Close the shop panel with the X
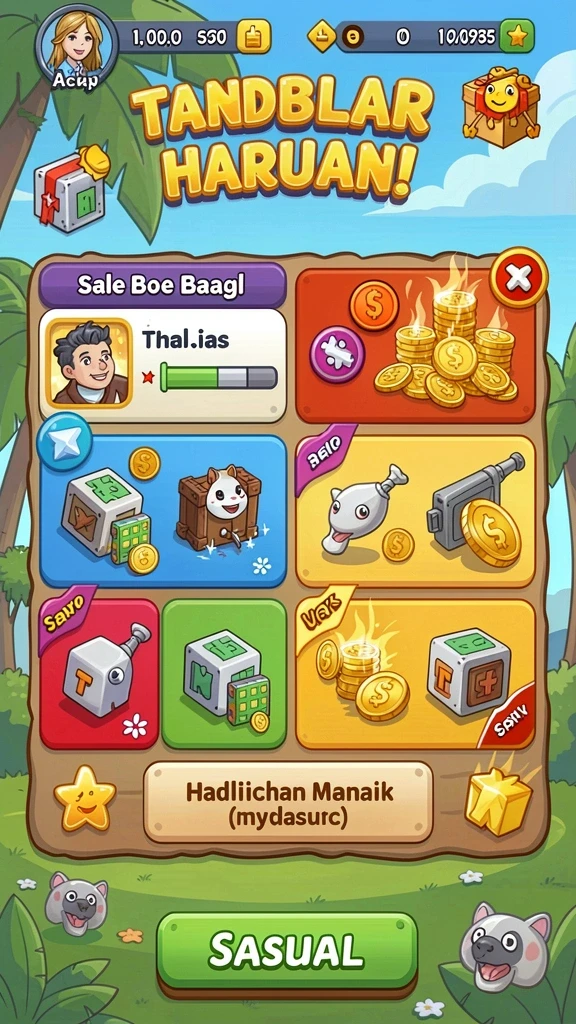 519,279
